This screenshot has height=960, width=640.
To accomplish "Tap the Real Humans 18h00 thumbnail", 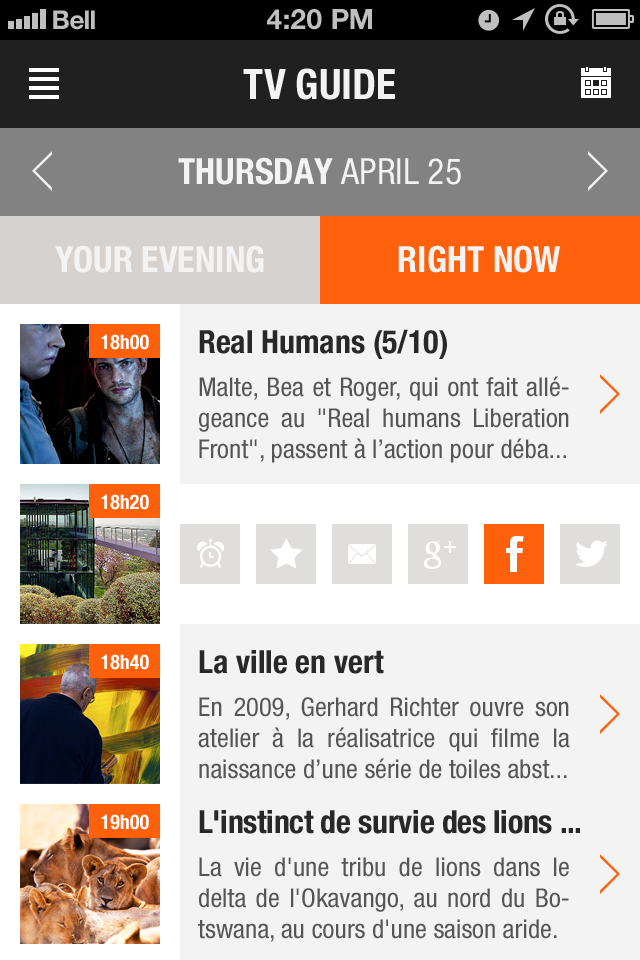I will tap(90, 394).
